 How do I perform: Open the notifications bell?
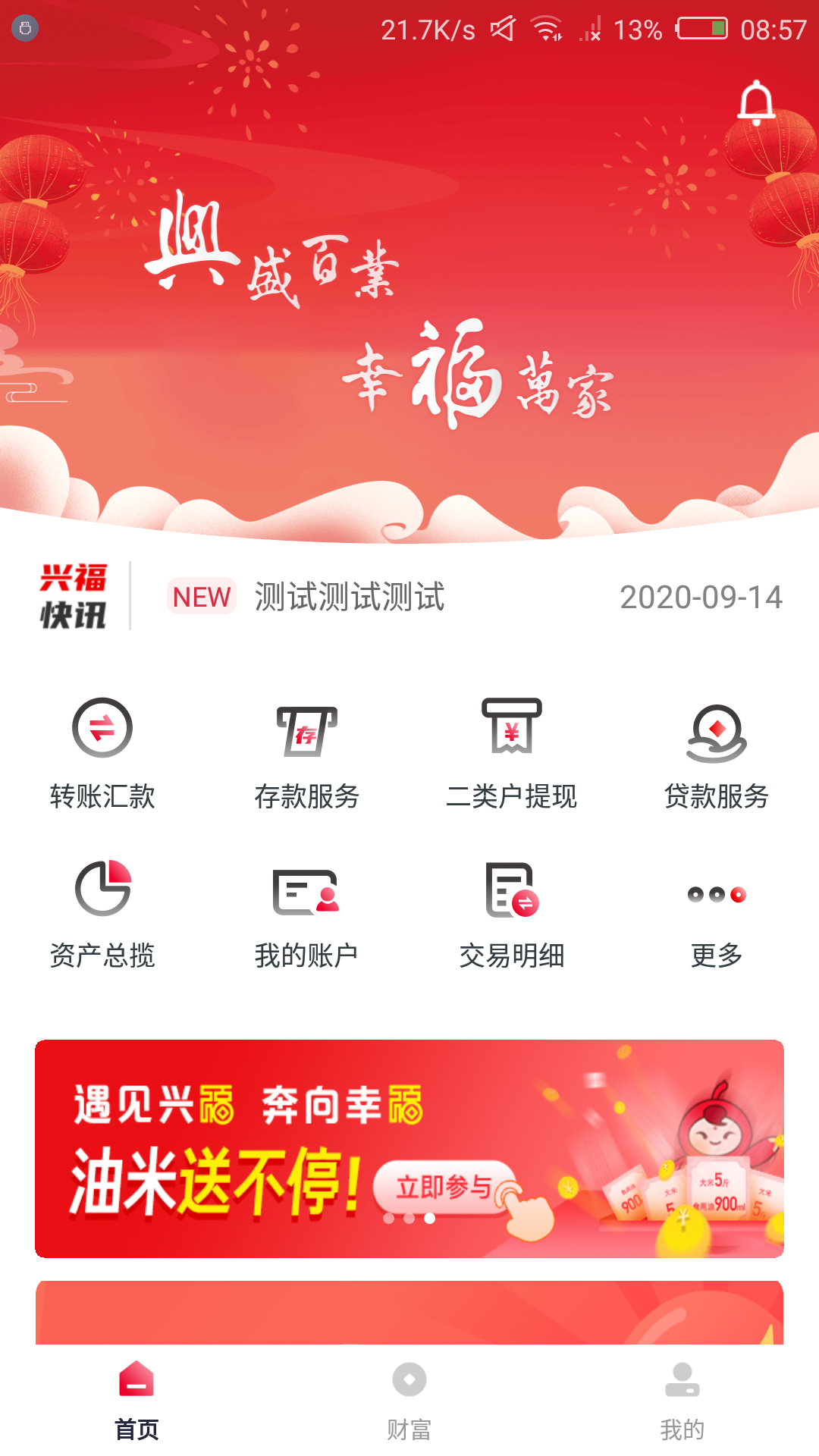tap(756, 102)
